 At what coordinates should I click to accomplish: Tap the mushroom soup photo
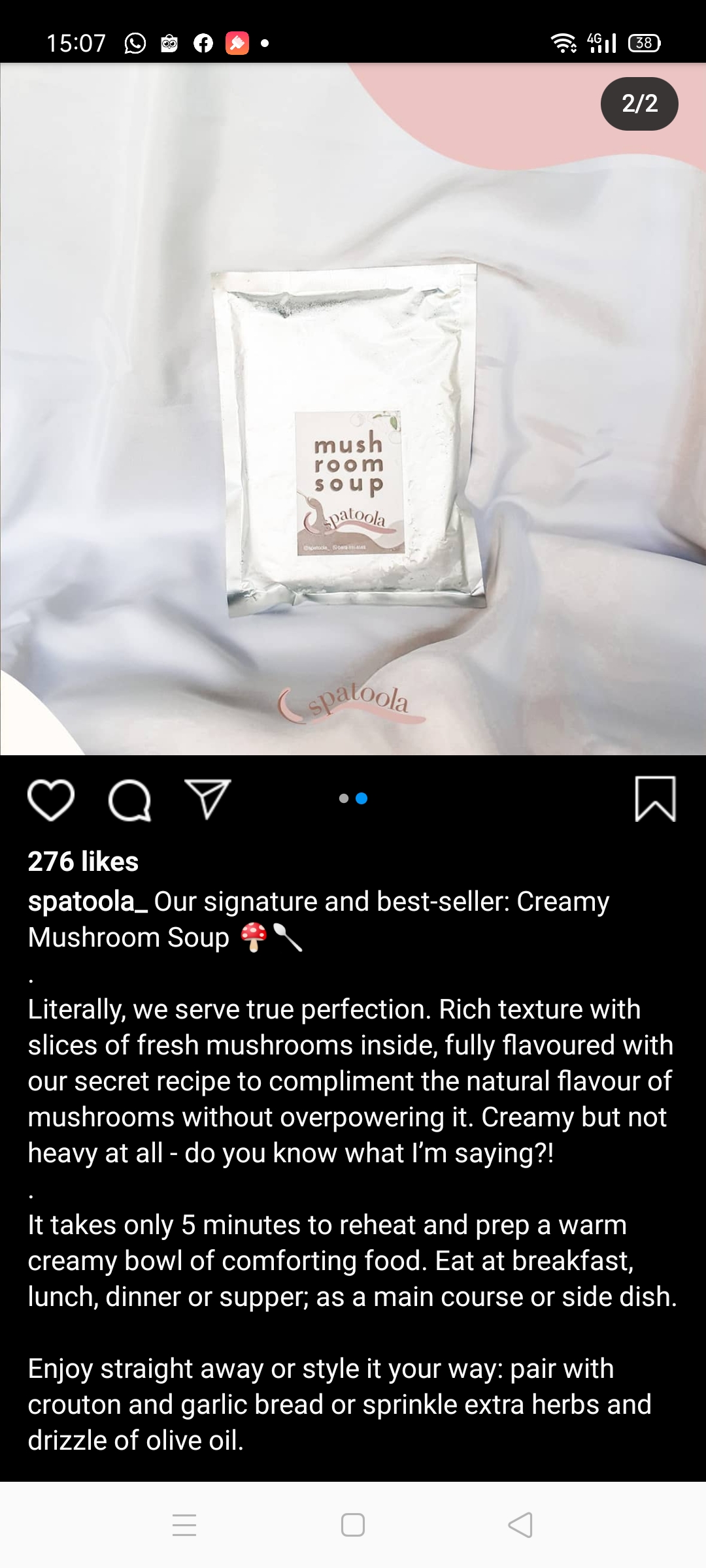353,409
